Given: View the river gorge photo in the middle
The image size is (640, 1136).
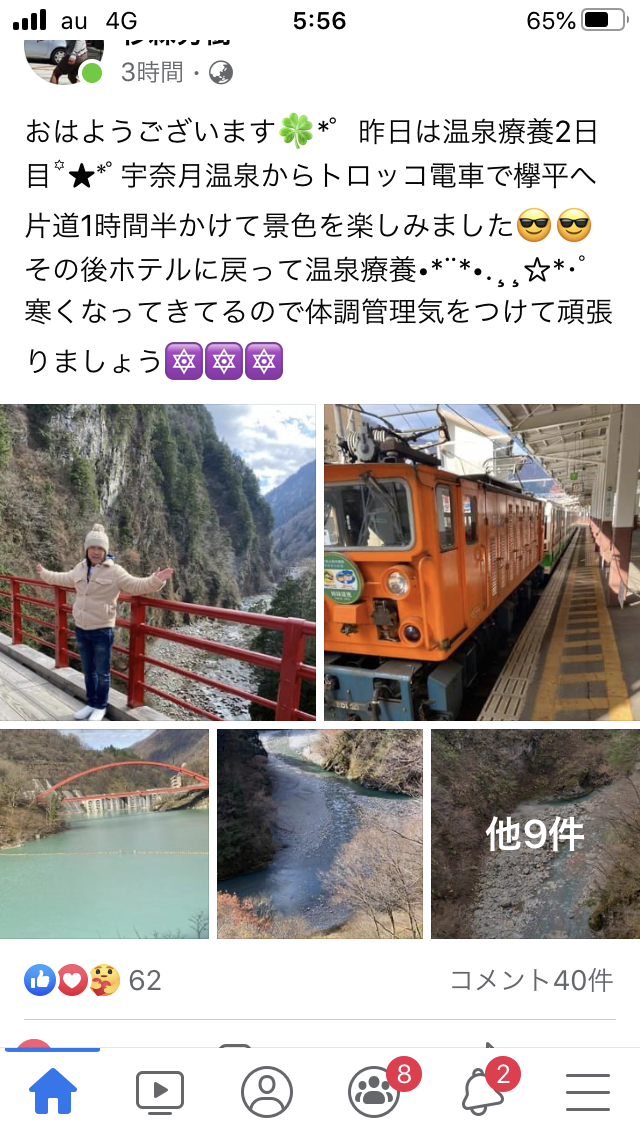Looking at the screenshot, I should (x=320, y=834).
